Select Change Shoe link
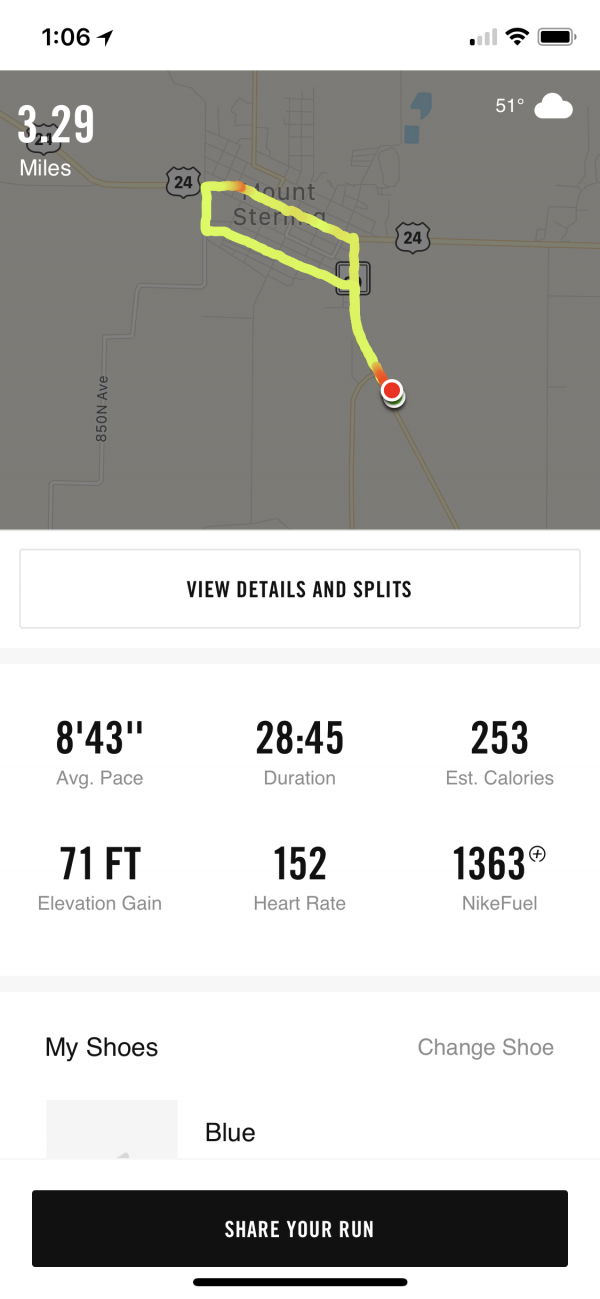 (485, 1047)
